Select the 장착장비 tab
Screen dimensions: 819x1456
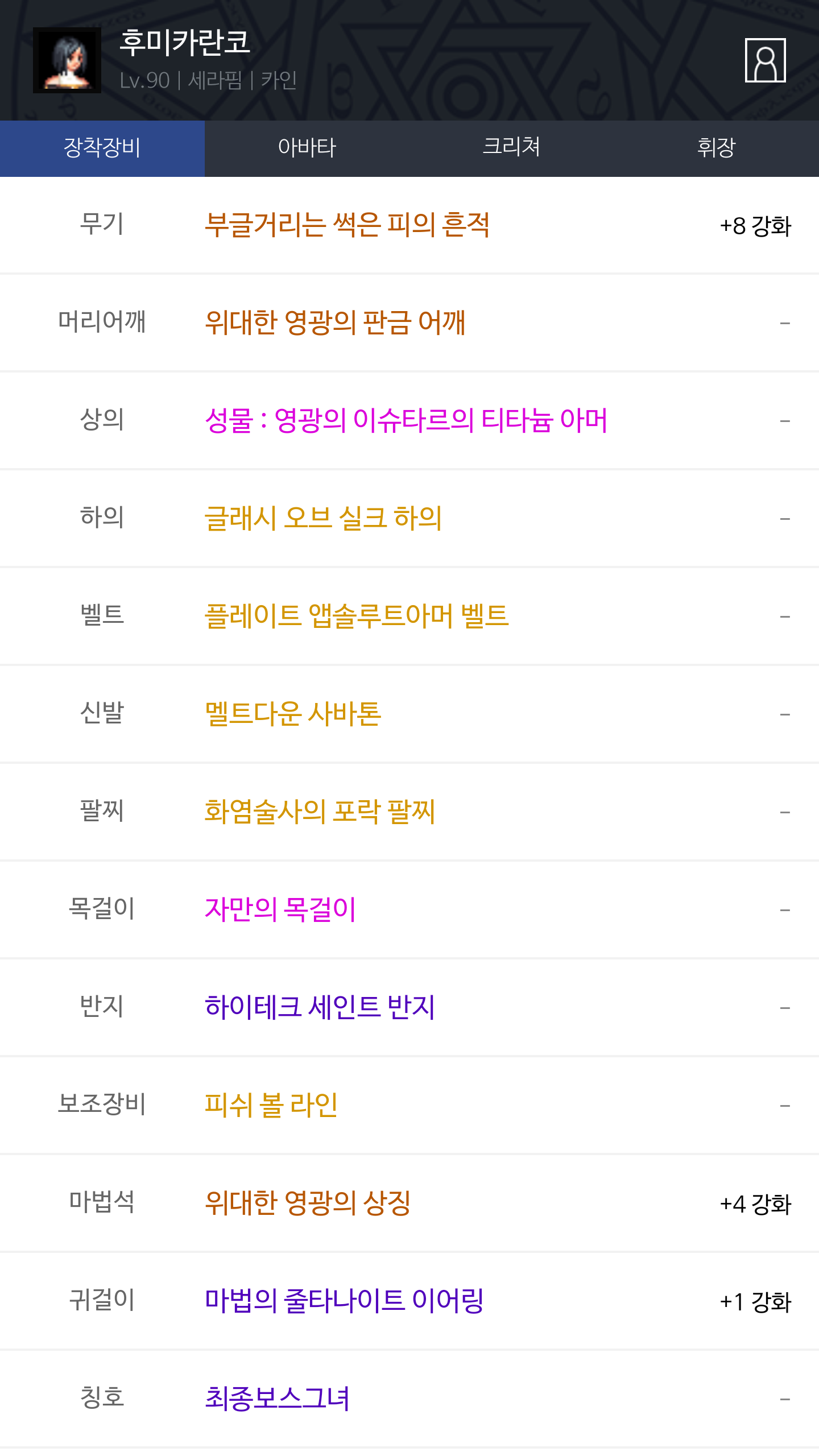coord(102,148)
